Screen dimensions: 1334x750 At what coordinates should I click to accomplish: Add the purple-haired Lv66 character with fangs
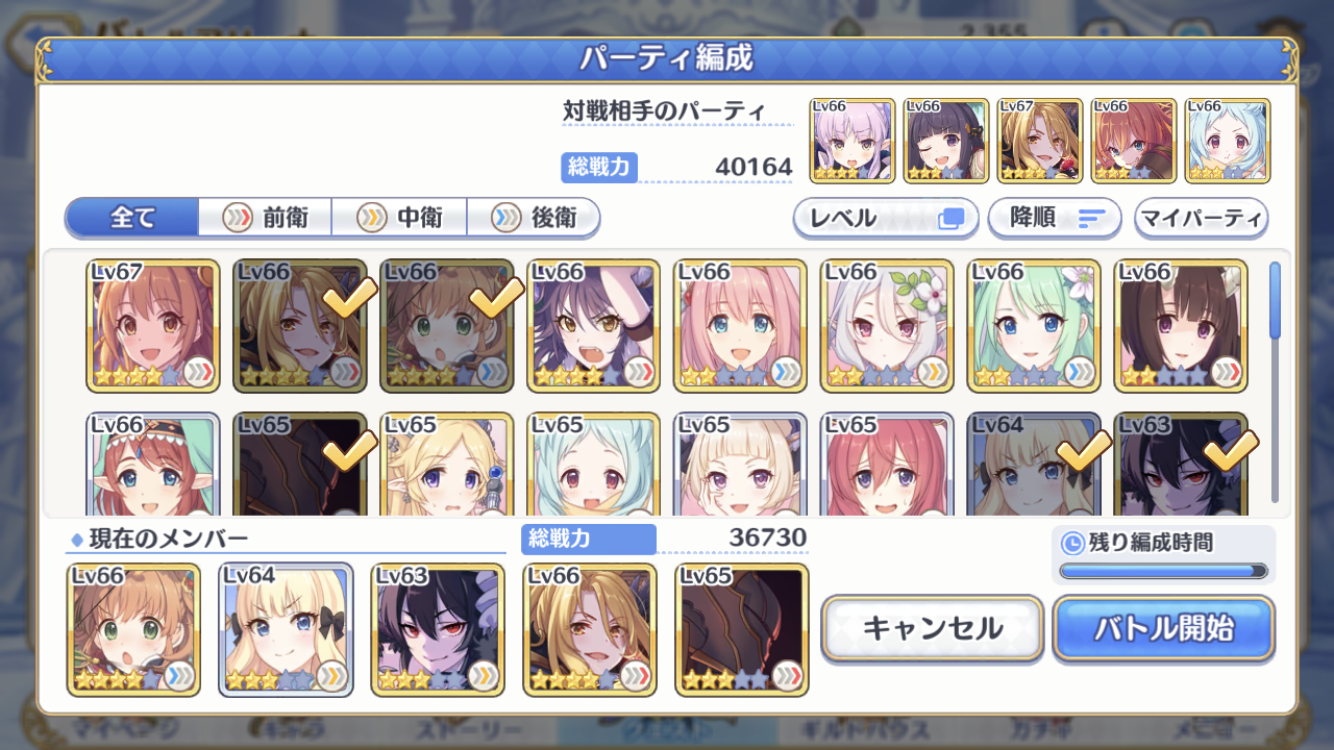point(593,326)
